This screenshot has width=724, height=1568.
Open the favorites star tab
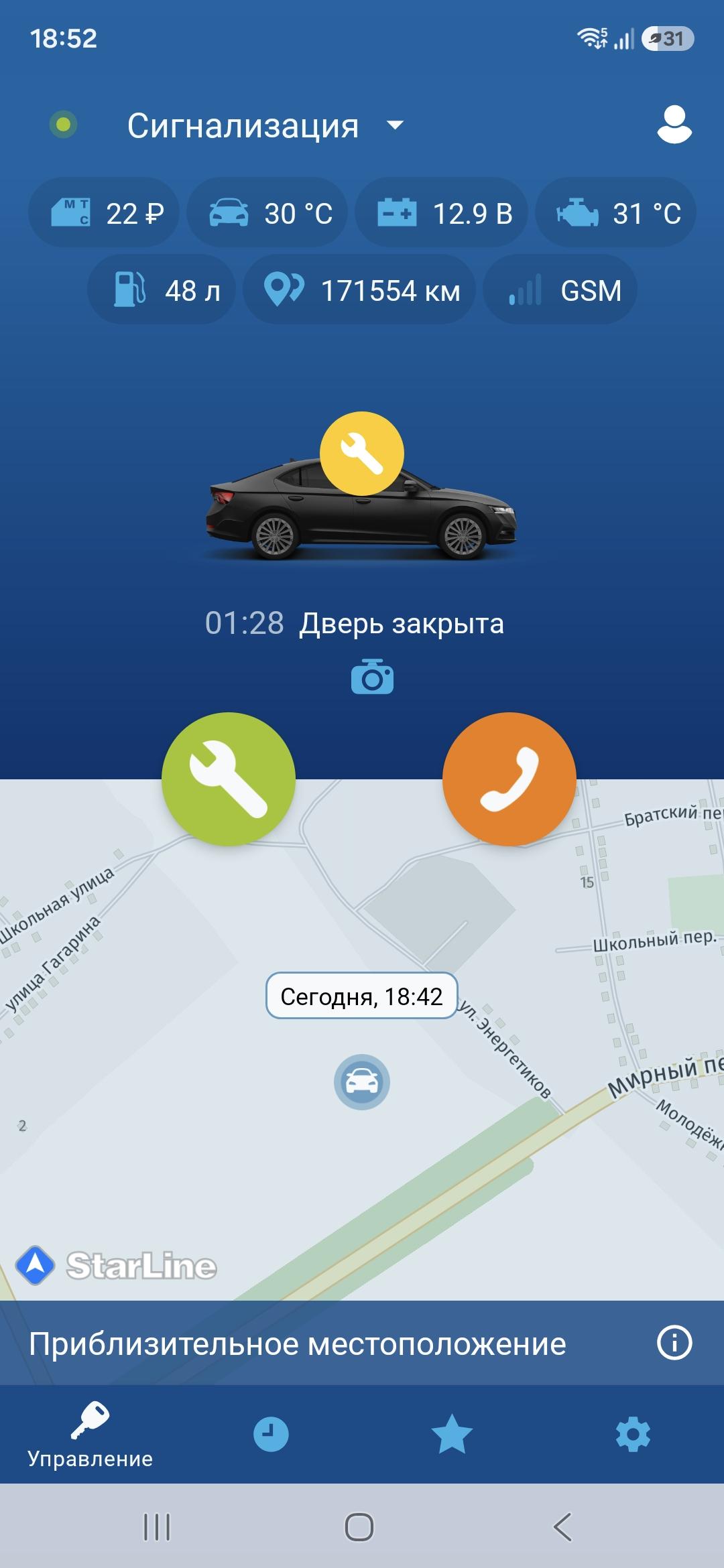(x=452, y=1434)
